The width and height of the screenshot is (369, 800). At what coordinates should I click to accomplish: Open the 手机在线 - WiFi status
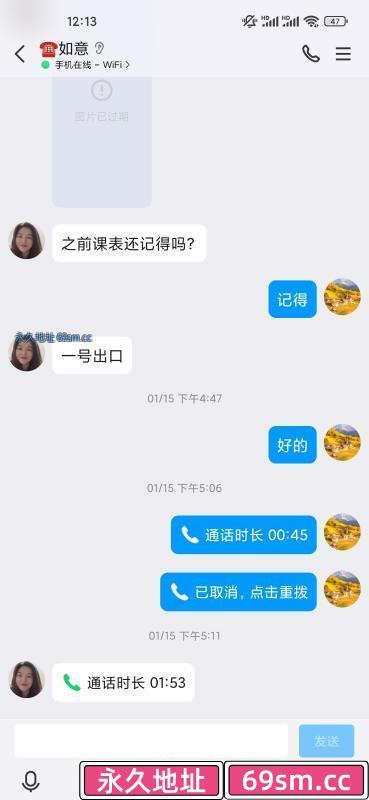[x=86, y=65]
